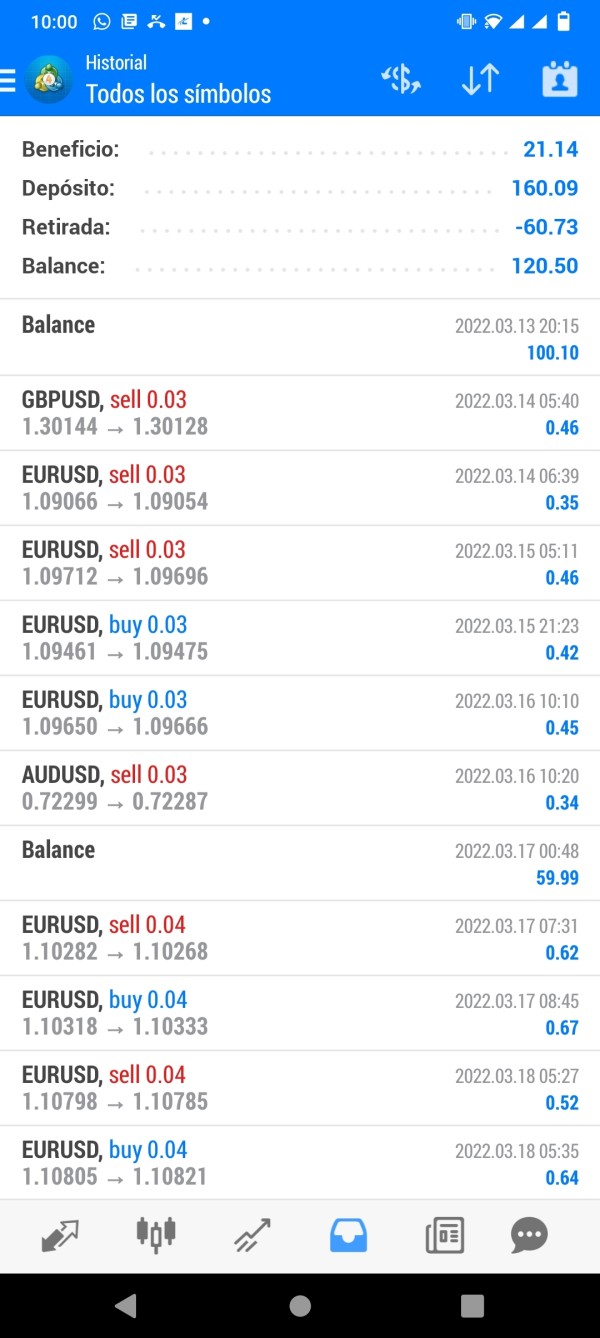600x1338 pixels.
Task: Go to the Trade tab
Action: [252, 1236]
